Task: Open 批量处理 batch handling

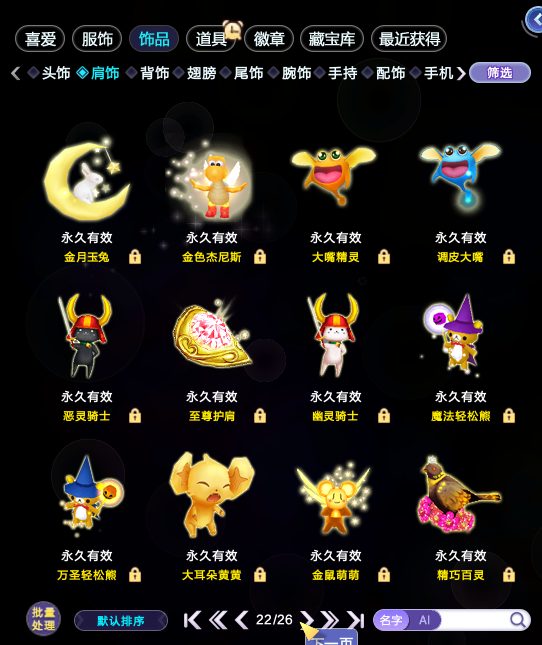Action: point(43,619)
